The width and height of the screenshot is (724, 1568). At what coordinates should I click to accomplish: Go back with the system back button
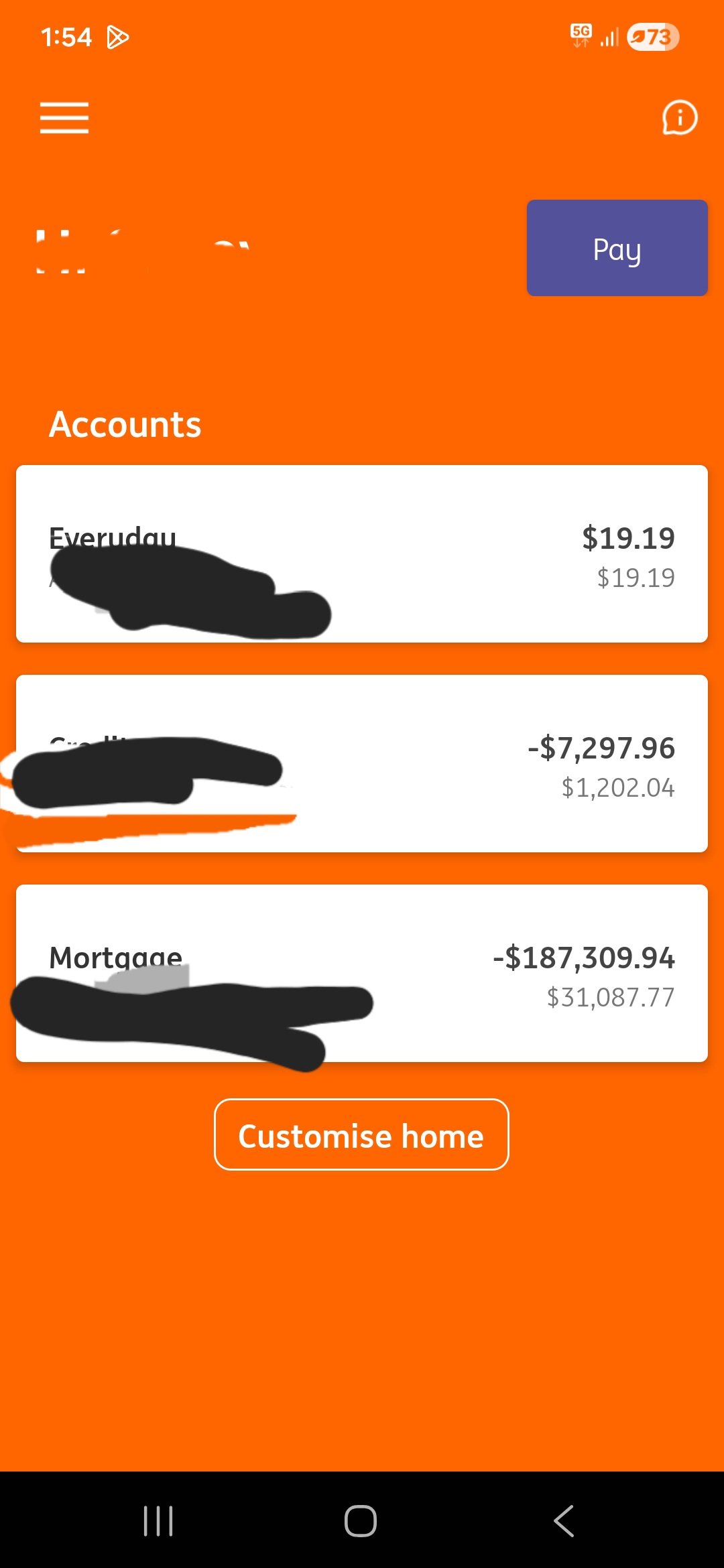pos(564,1520)
